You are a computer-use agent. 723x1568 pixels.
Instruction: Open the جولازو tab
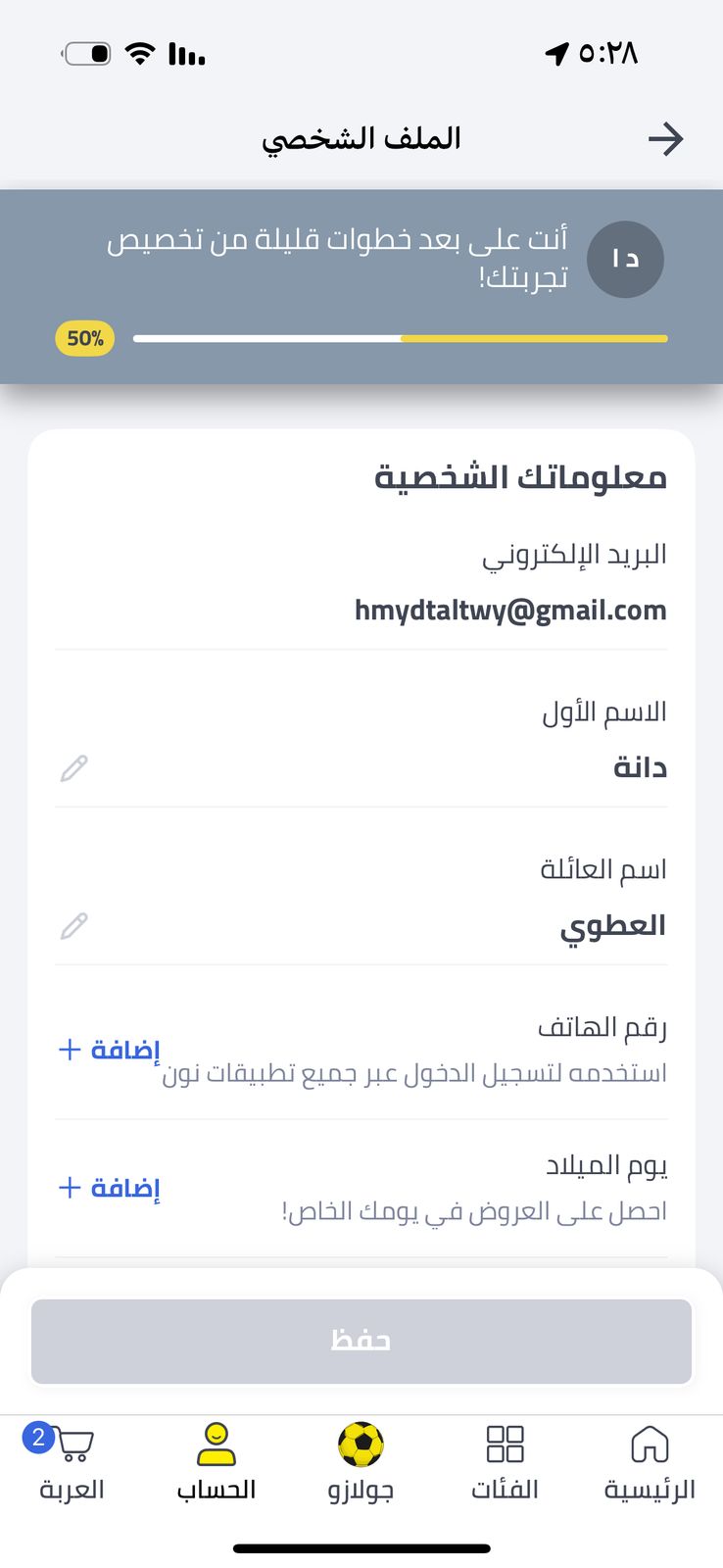click(361, 1463)
